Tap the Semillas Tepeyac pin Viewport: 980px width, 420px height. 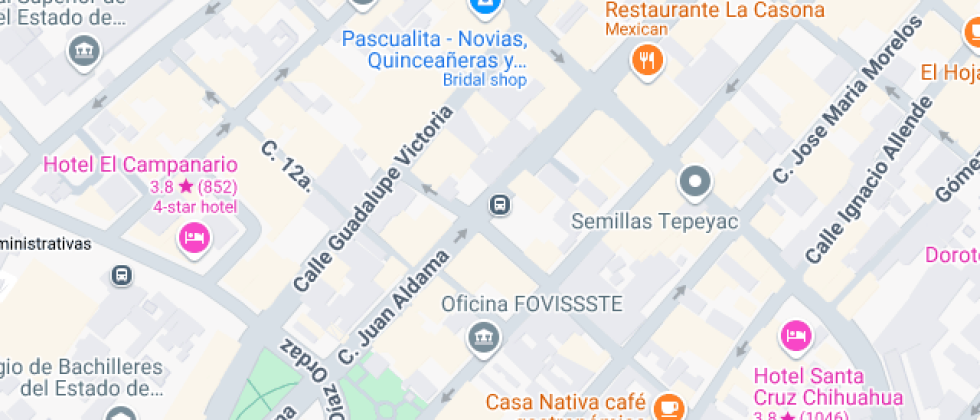tap(695, 184)
